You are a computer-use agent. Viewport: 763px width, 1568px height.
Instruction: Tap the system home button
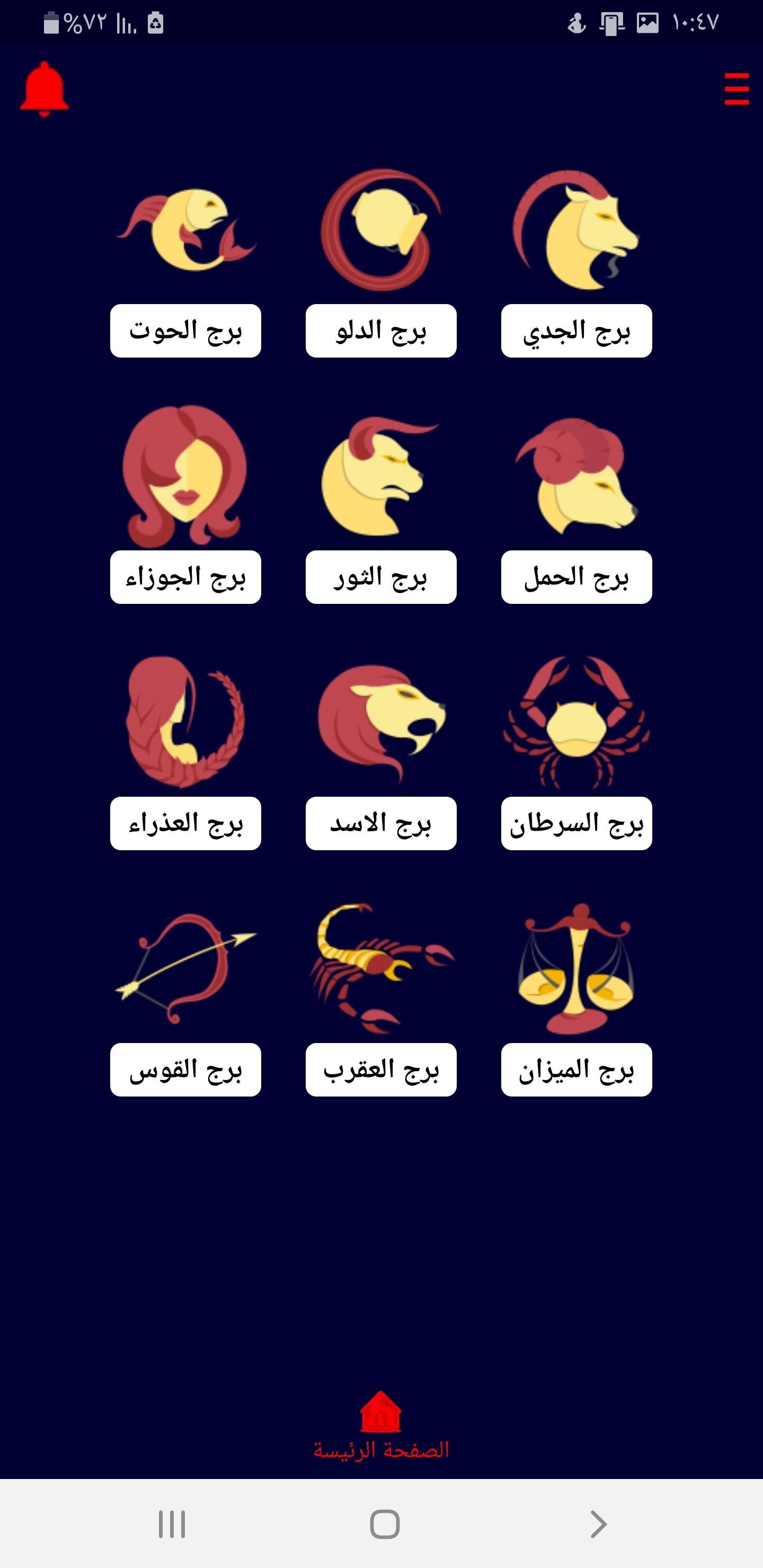pyautogui.click(x=384, y=1524)
